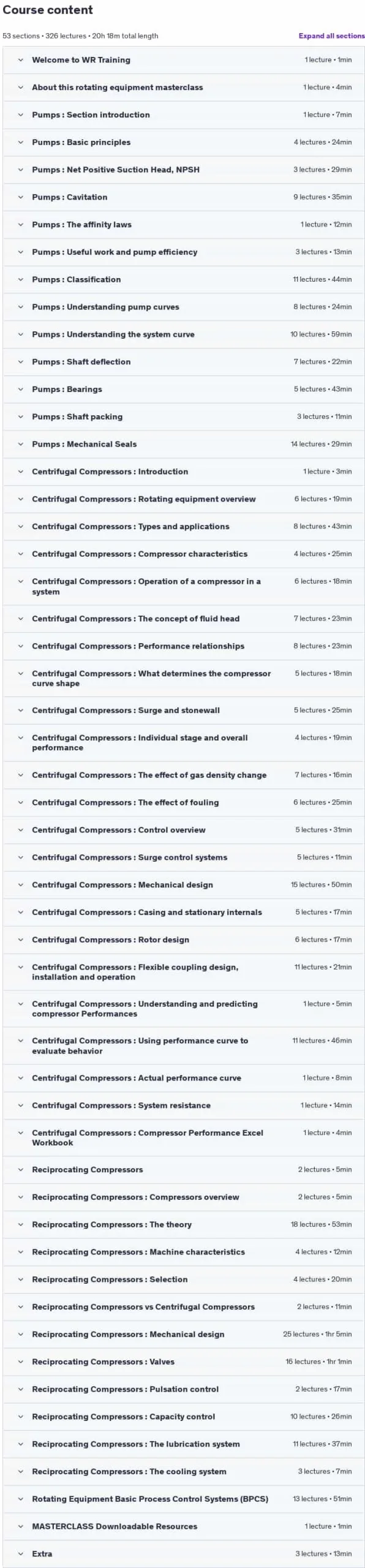
Task: Expand Centrifugal Compressors: Surge and stonewall
Action: tap(183, 710)
